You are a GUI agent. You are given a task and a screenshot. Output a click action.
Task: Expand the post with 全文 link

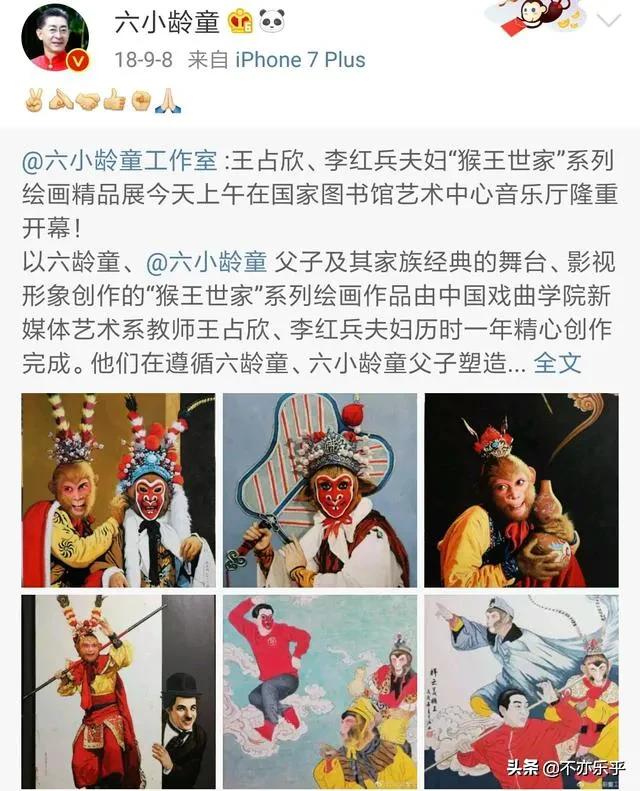pyautogui.click(x=557, y=363)
